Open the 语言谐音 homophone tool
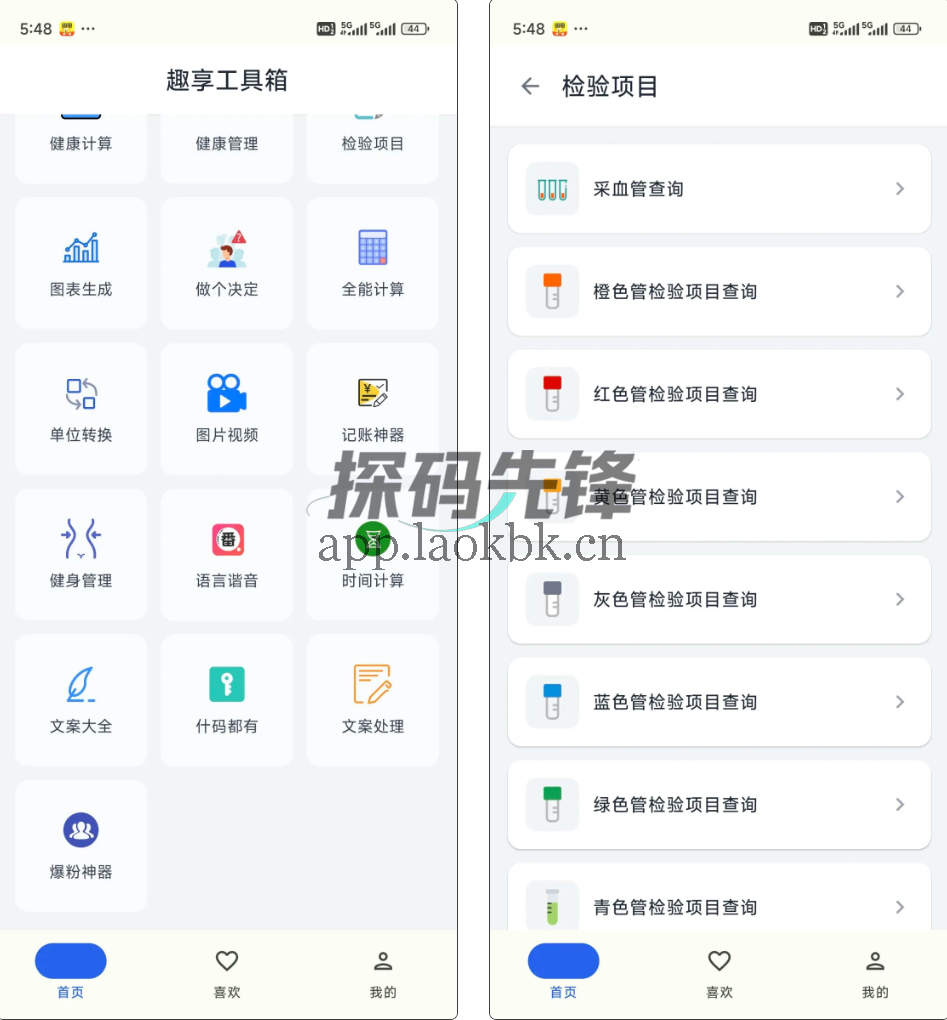The height and width of the screenshot is (1020, 947). coord(227,554)
